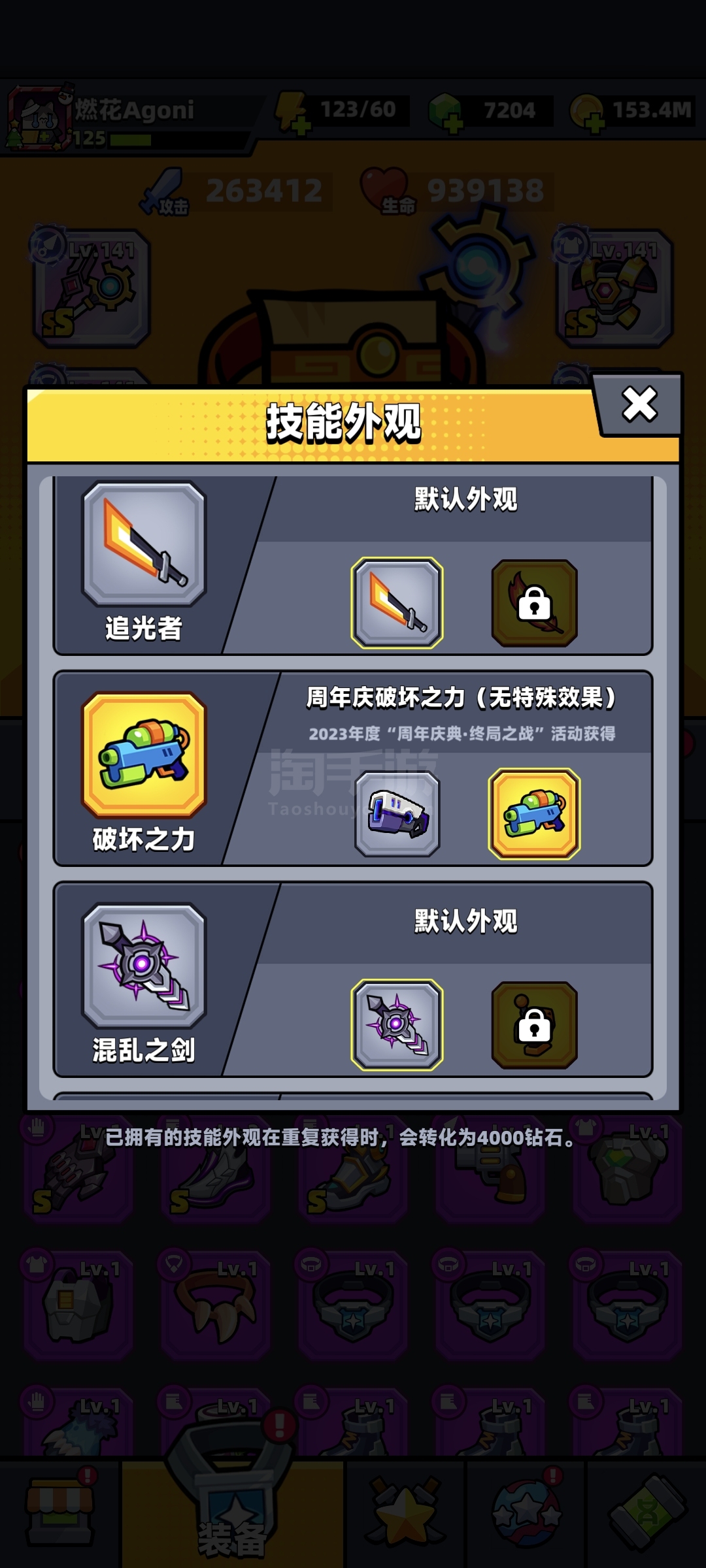The image size is (706, 1568).
Task: Close the 技能外观 dialog
Action: 639,404
